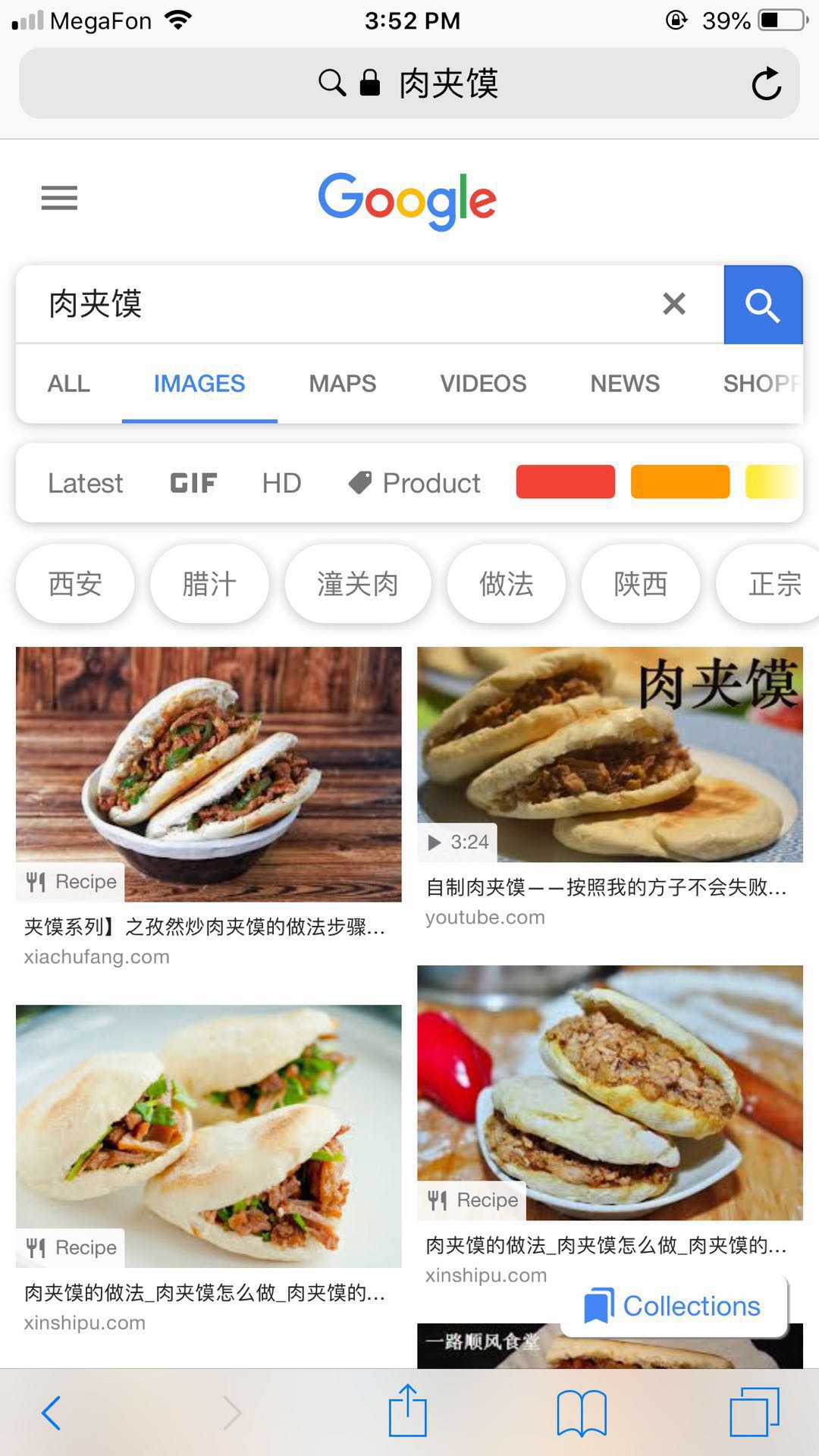
Task: Select the 做法 suggestion chip
Action: (506, 584)
